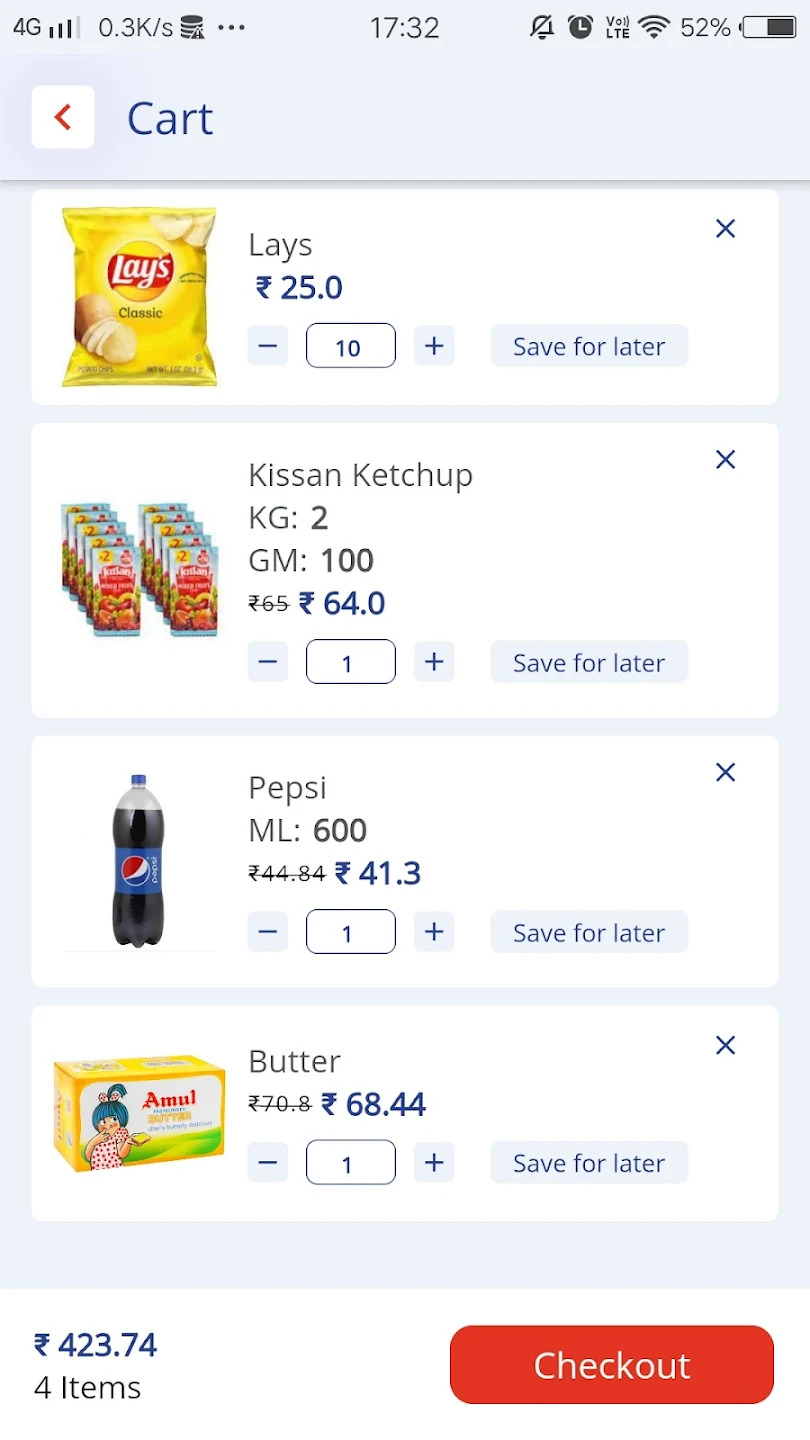Edit the Lays quantity field
This screenshot has height=1440, width=810.
[x=350, y=346]
